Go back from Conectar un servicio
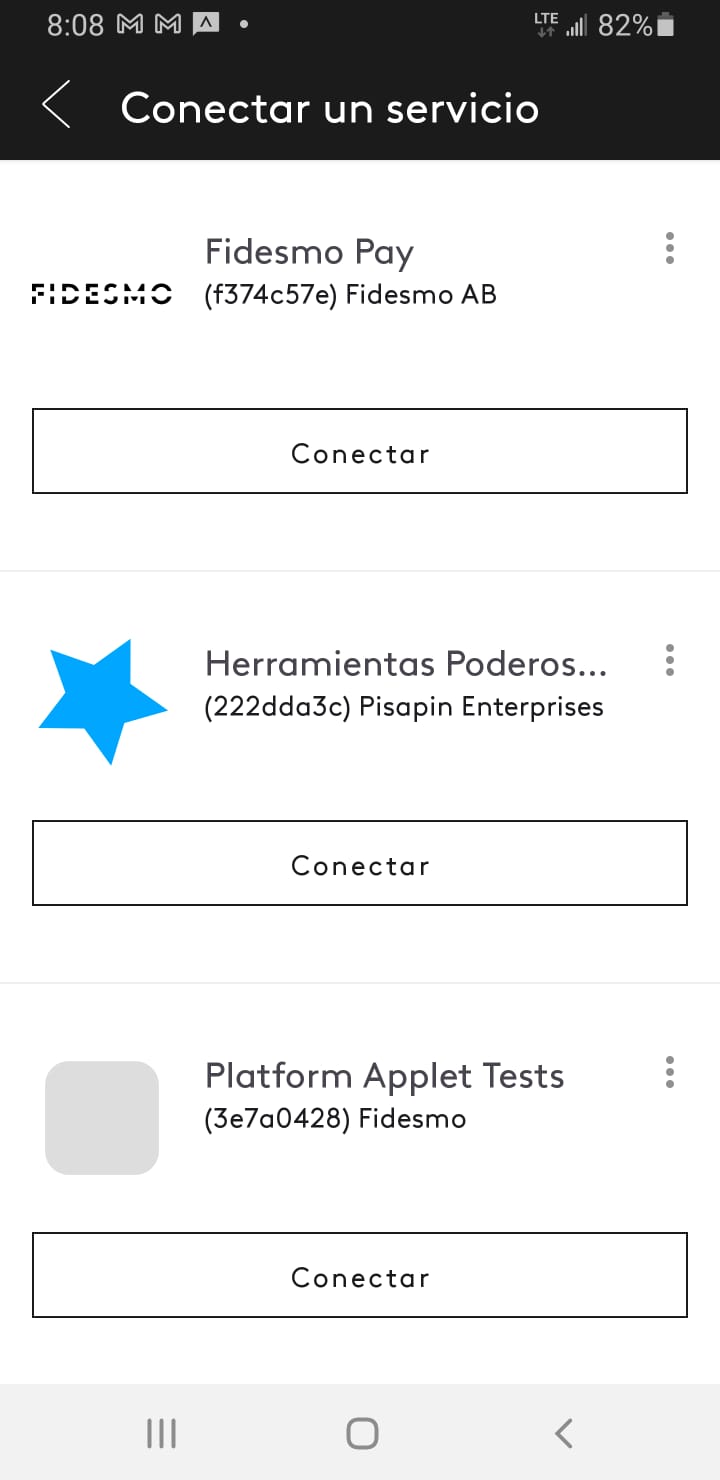Viewport: 720px width, 1480px height. coord(56,106)
